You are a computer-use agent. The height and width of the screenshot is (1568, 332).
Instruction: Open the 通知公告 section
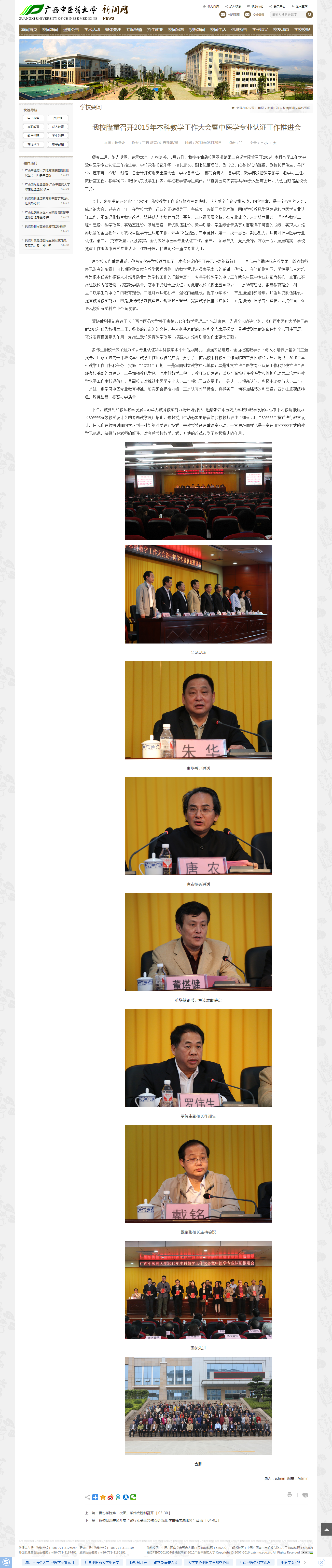[x=71, y=29]
